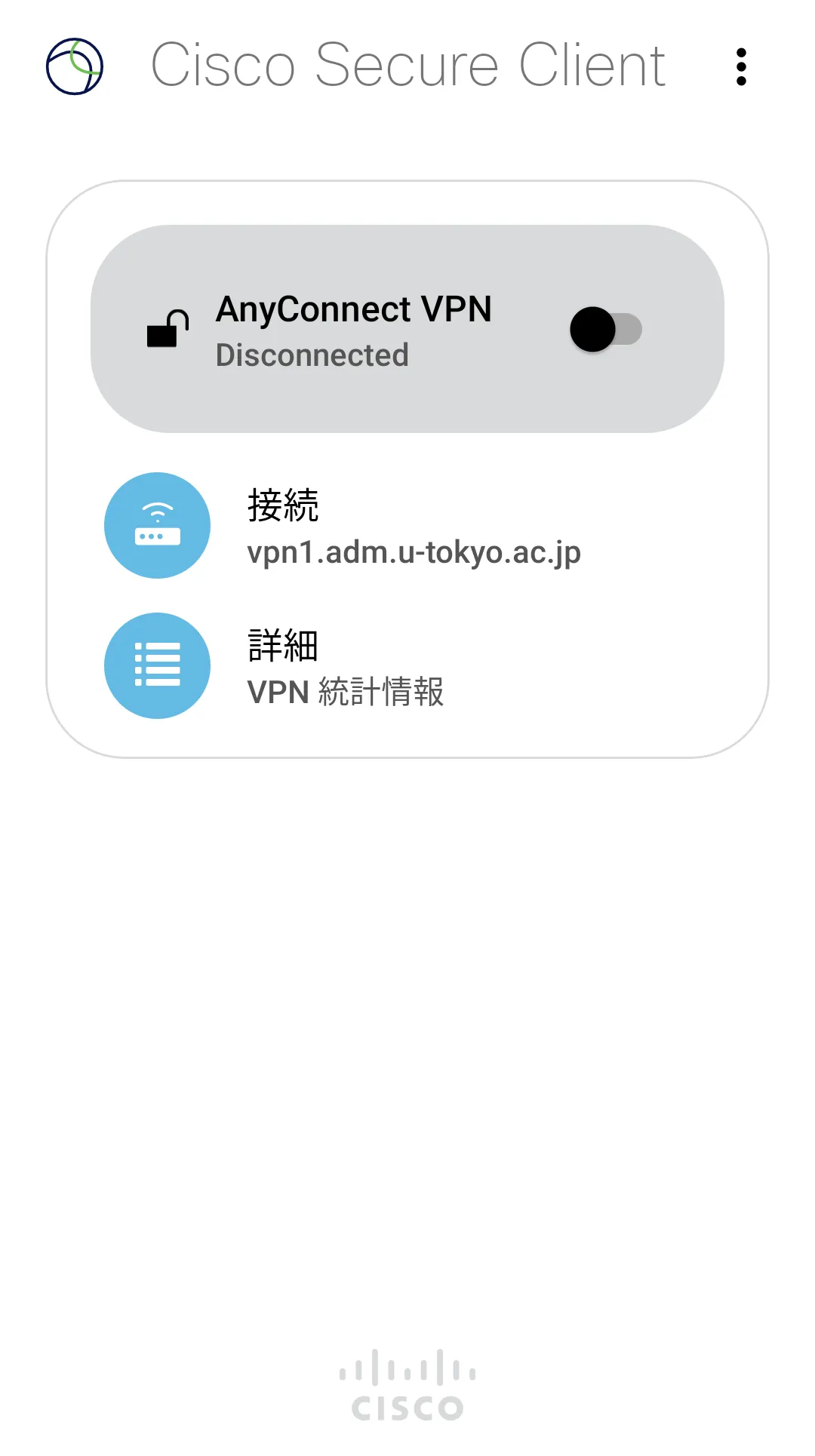Viewport: 815px width, 1456px height.
Task: Turn on the AnyConnect VPN switch
Action: [x=605, y=330]
